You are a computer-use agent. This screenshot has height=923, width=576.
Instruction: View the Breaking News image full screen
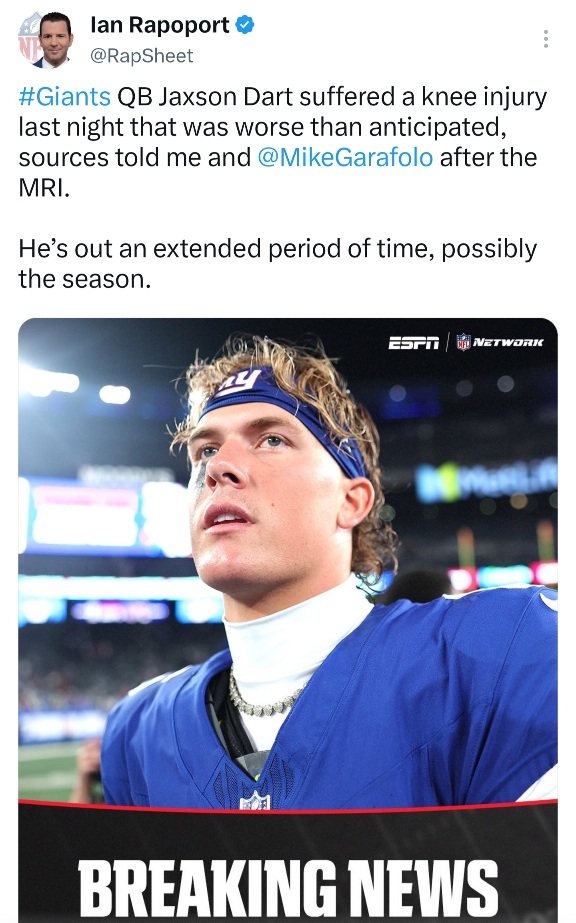[x=288, y=620]
